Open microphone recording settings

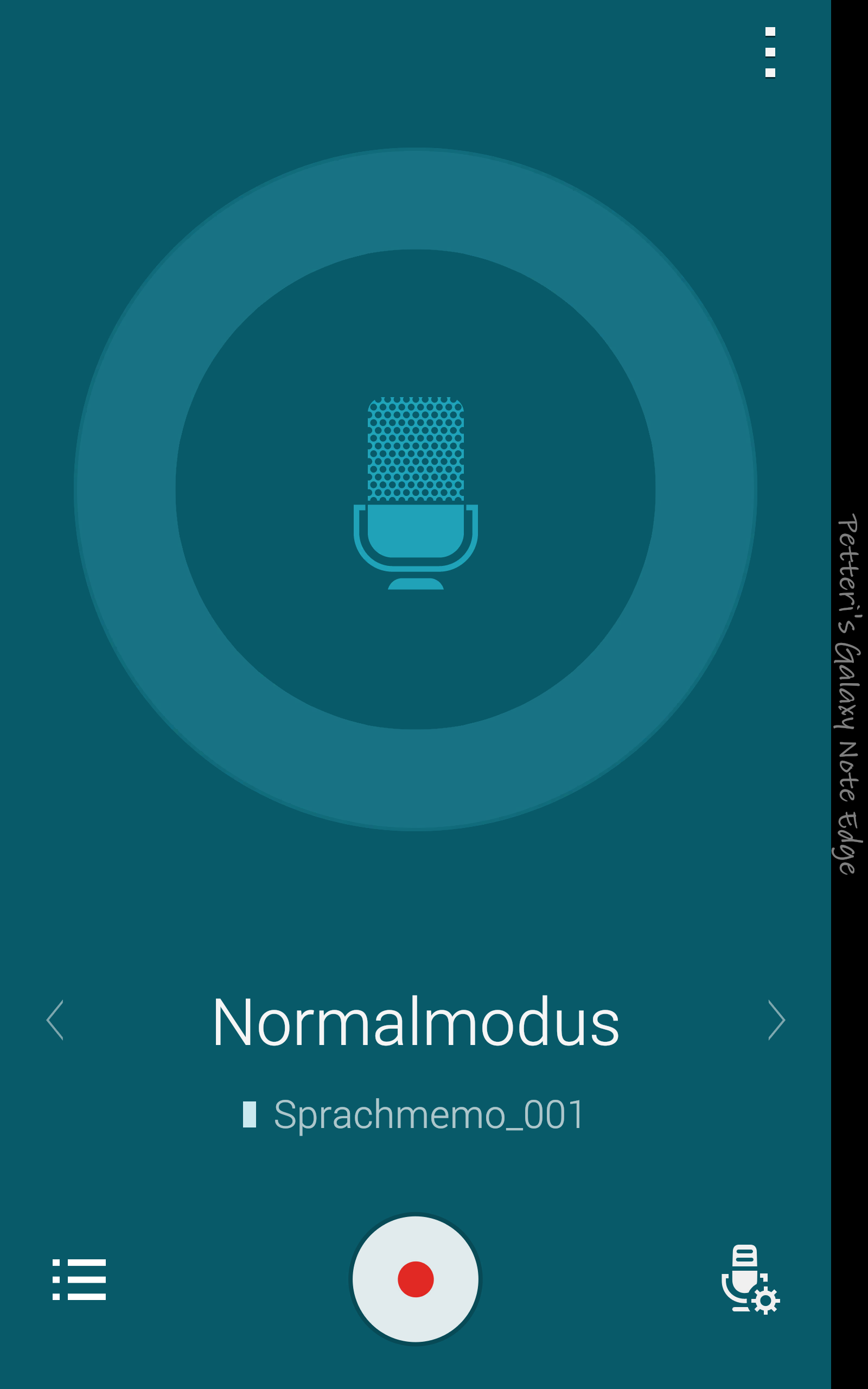[750, 1279]
